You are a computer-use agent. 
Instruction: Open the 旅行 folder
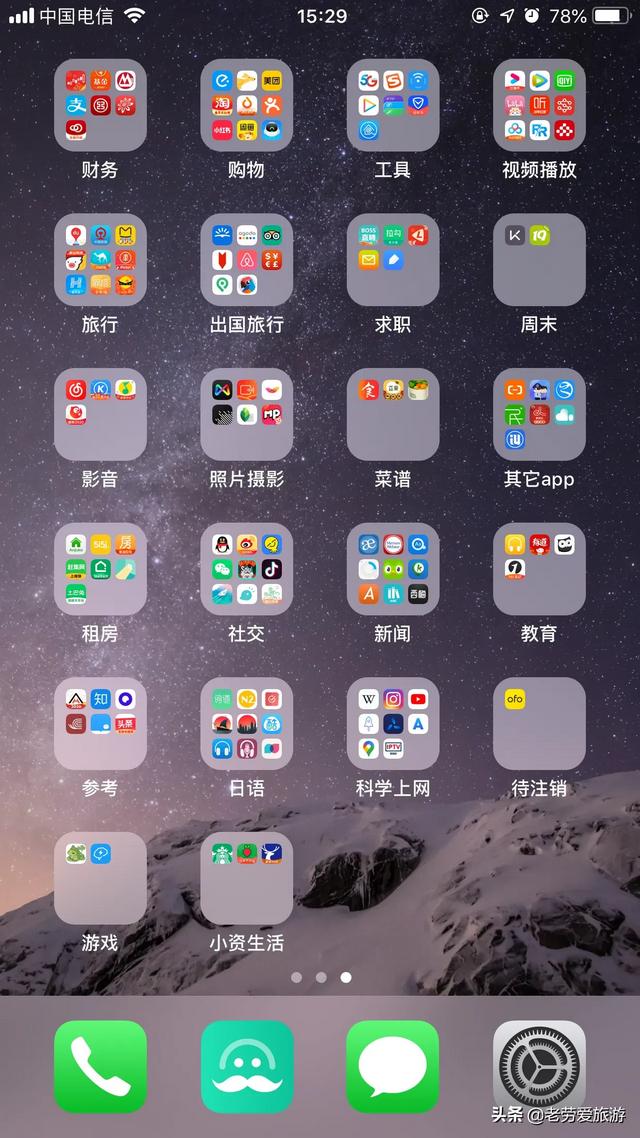(100, 260)
